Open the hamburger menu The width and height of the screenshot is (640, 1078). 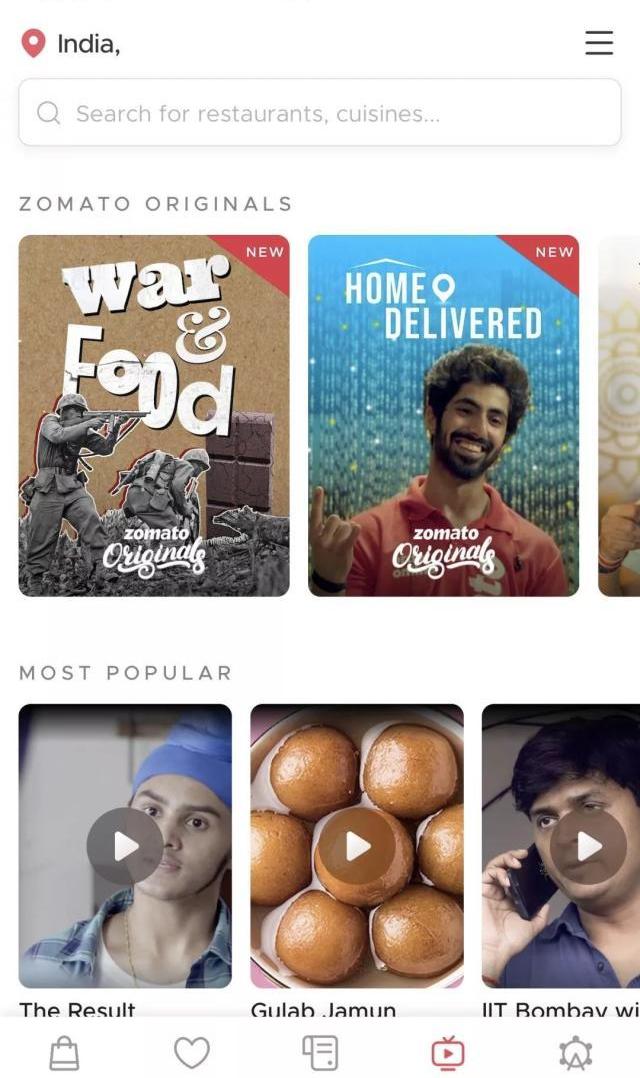coord(599,43)
